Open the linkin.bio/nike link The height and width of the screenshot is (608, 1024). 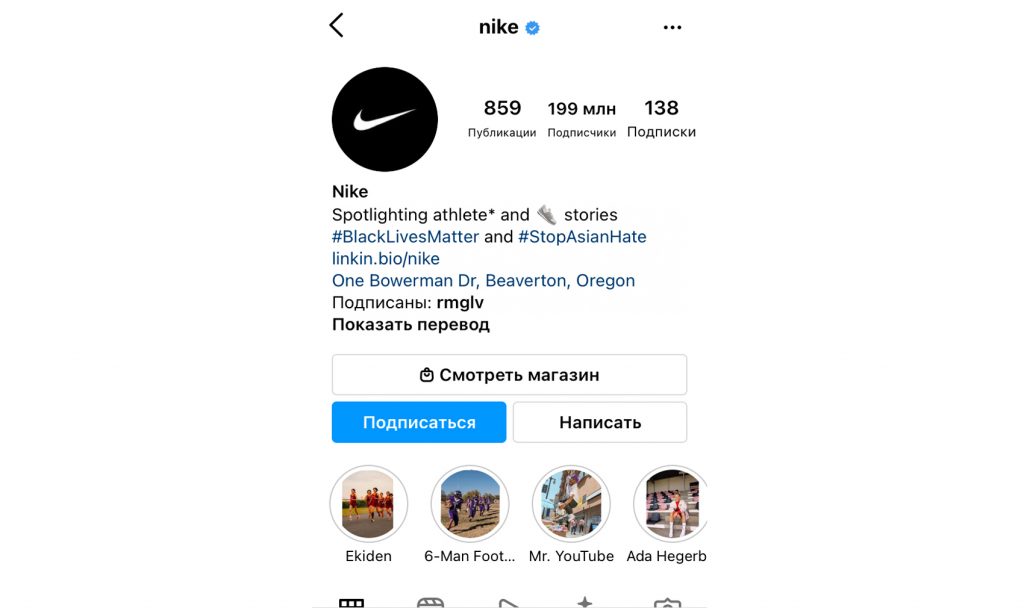pos(385,259)
